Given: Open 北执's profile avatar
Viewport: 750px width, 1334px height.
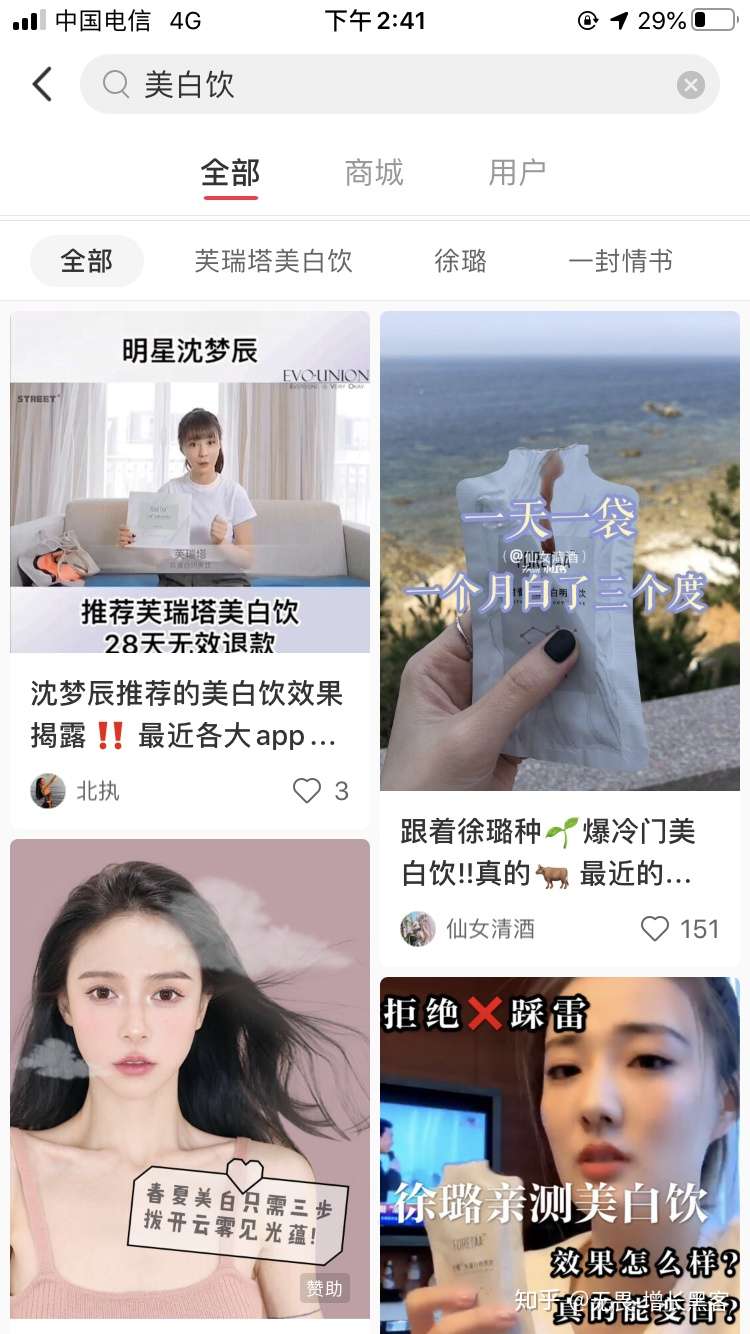Looking at the screenshot, I should [x=48, y=791].
